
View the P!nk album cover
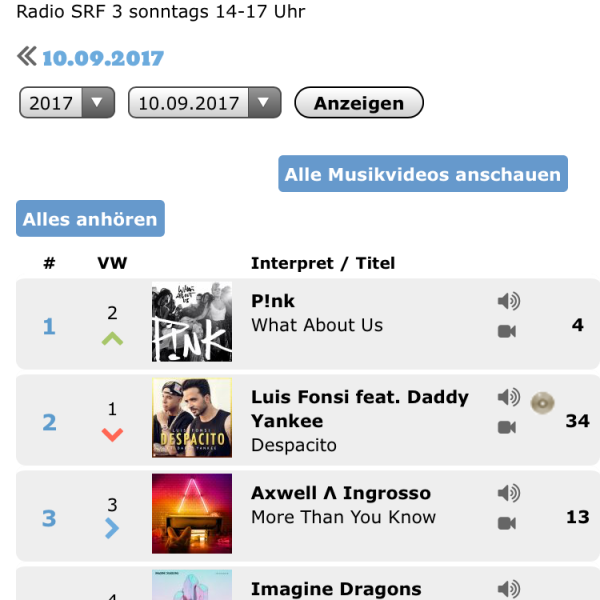(x=191, y=324)
